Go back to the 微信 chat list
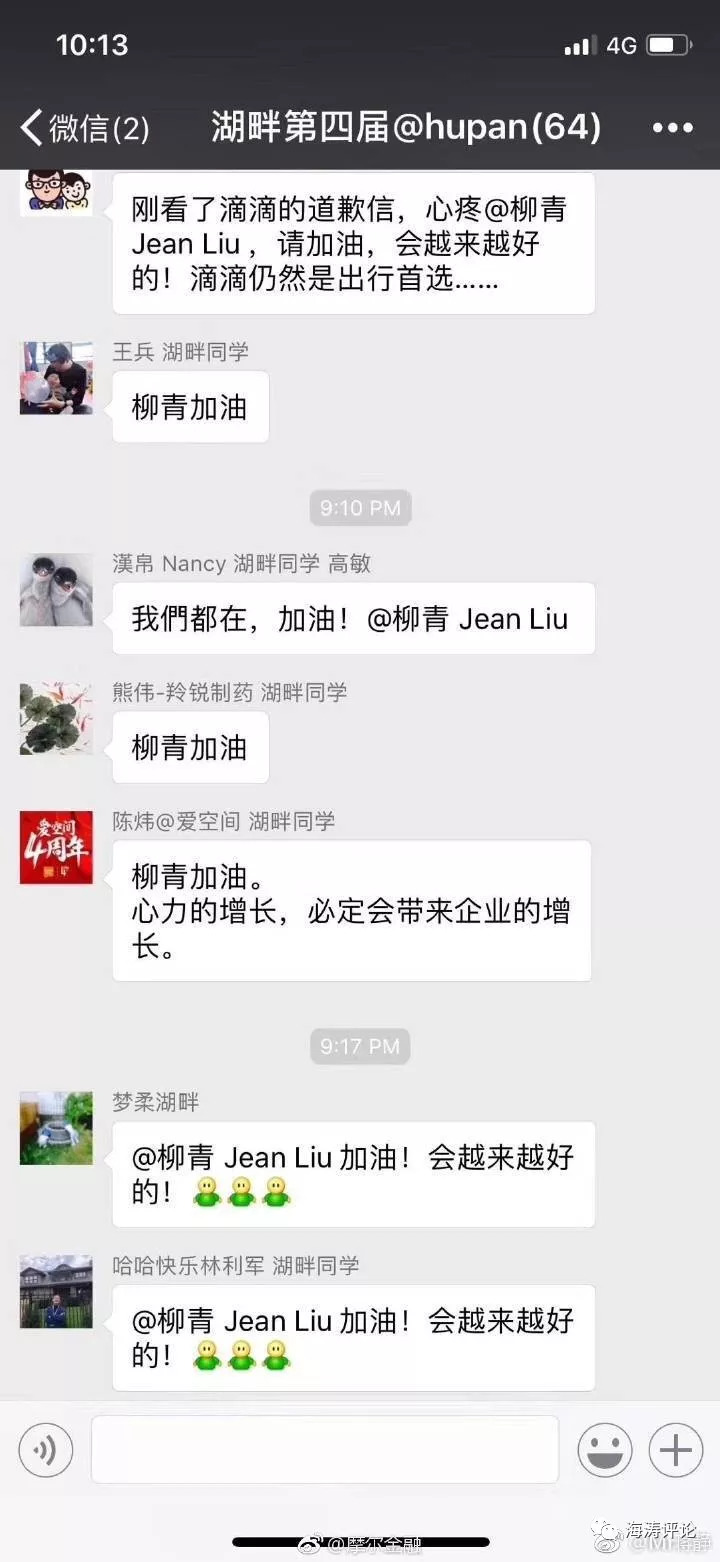 (85, 128)
